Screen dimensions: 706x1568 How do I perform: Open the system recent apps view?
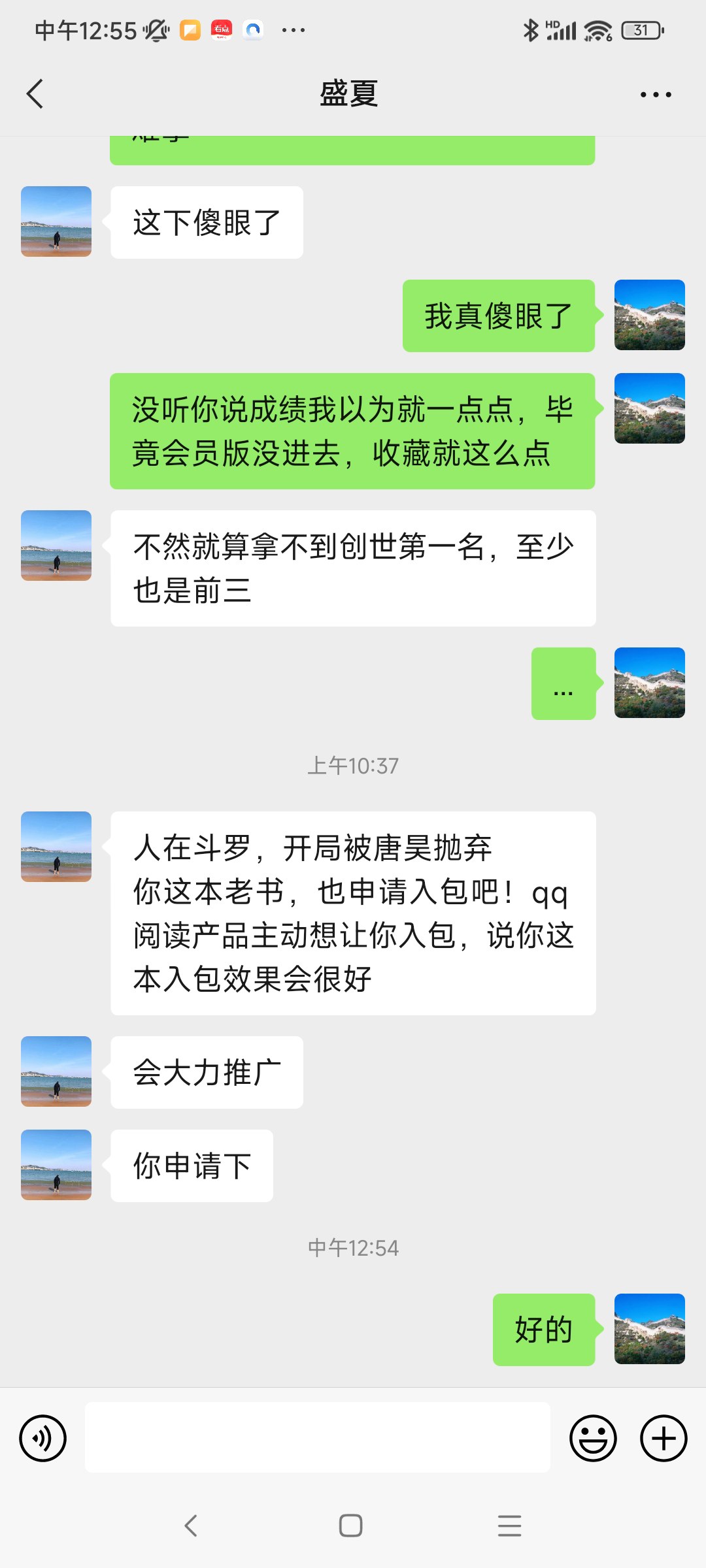tap(509, 1526)
